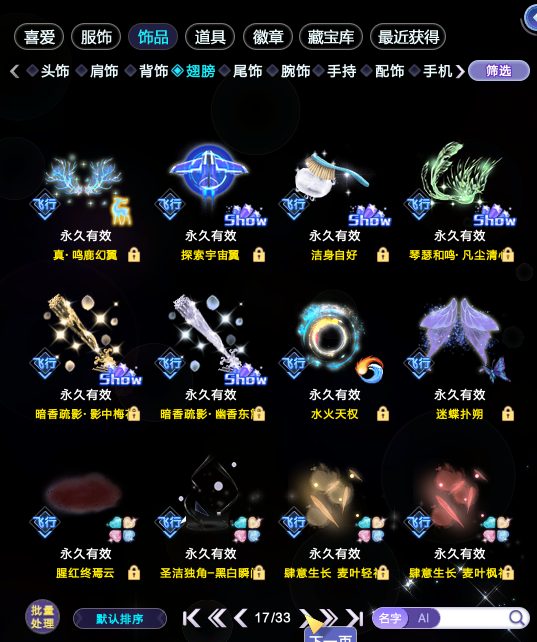Jump to the first page
Viewport: 537px width, 642px height.
191,618
